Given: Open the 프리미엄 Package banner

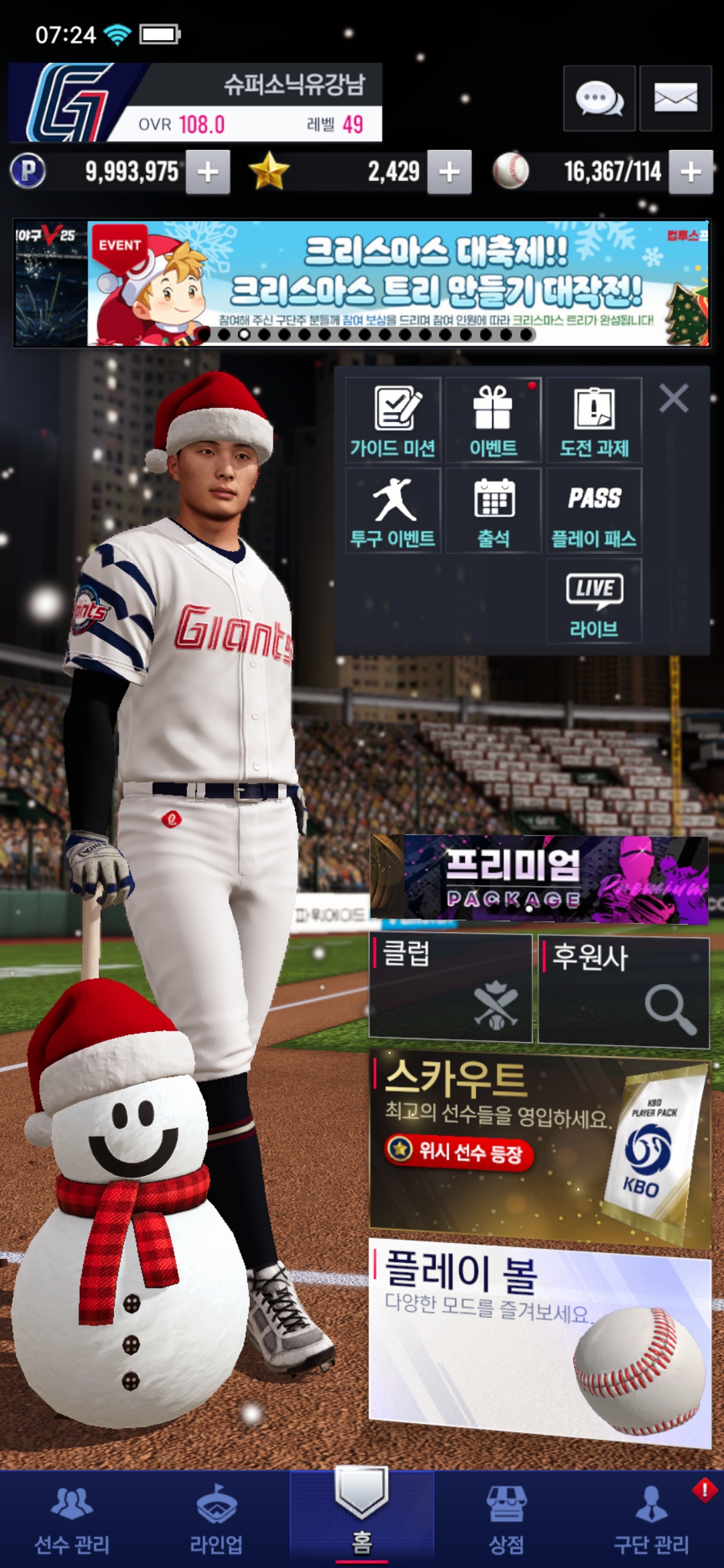Looking at the screenshot, I should (x=540, y=878).
